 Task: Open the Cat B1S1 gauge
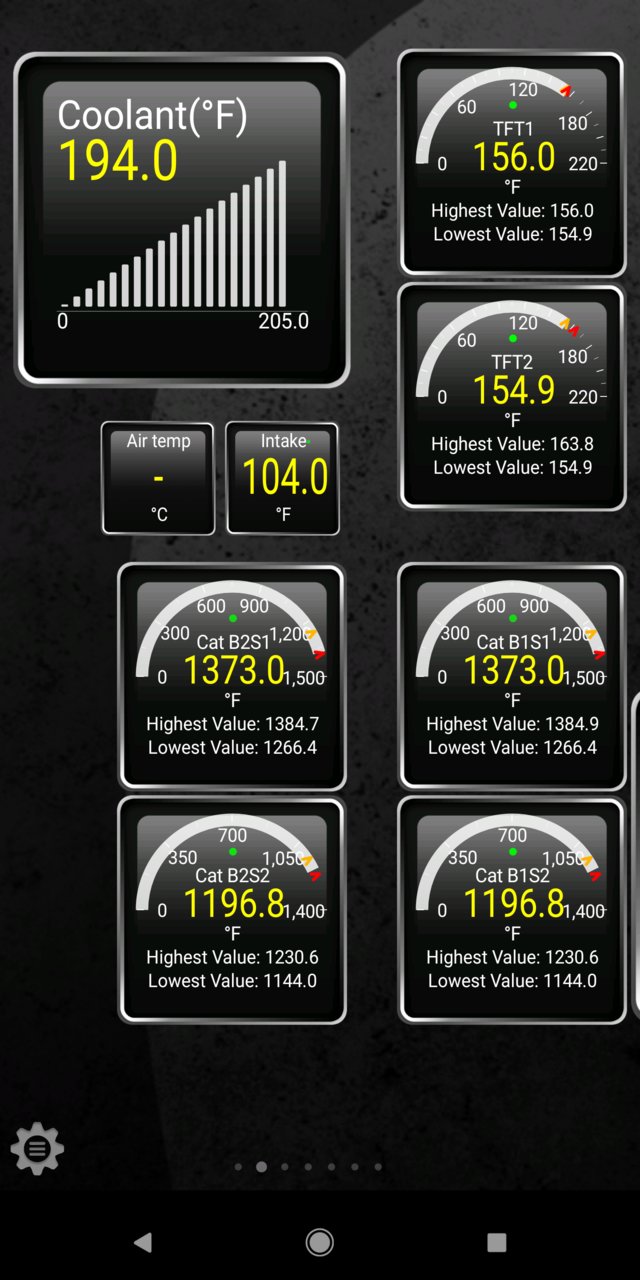[x=512, y=676]
